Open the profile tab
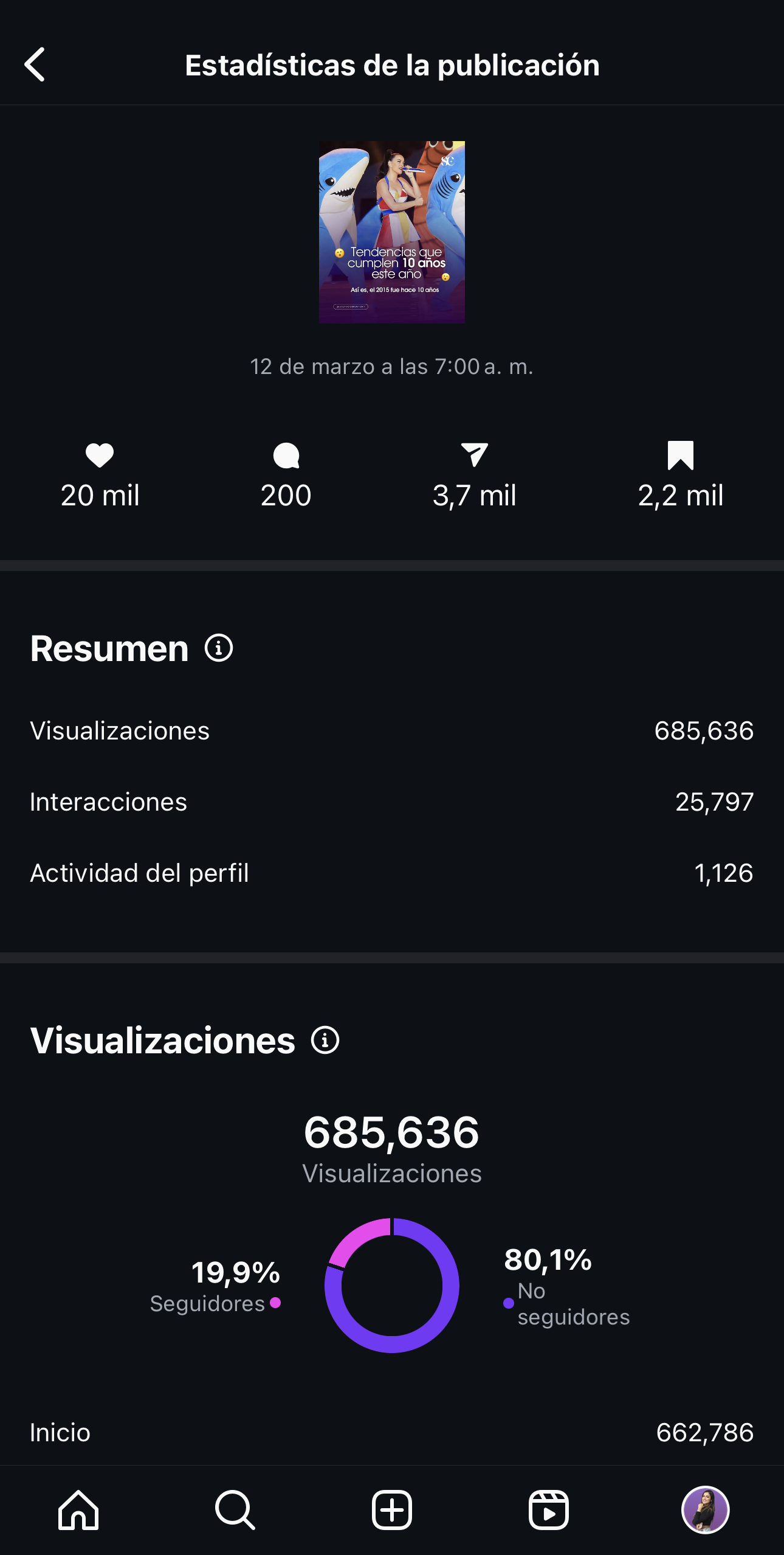Image resolution: width=784 pixels, height=1555 pixels. point(705,1509)
